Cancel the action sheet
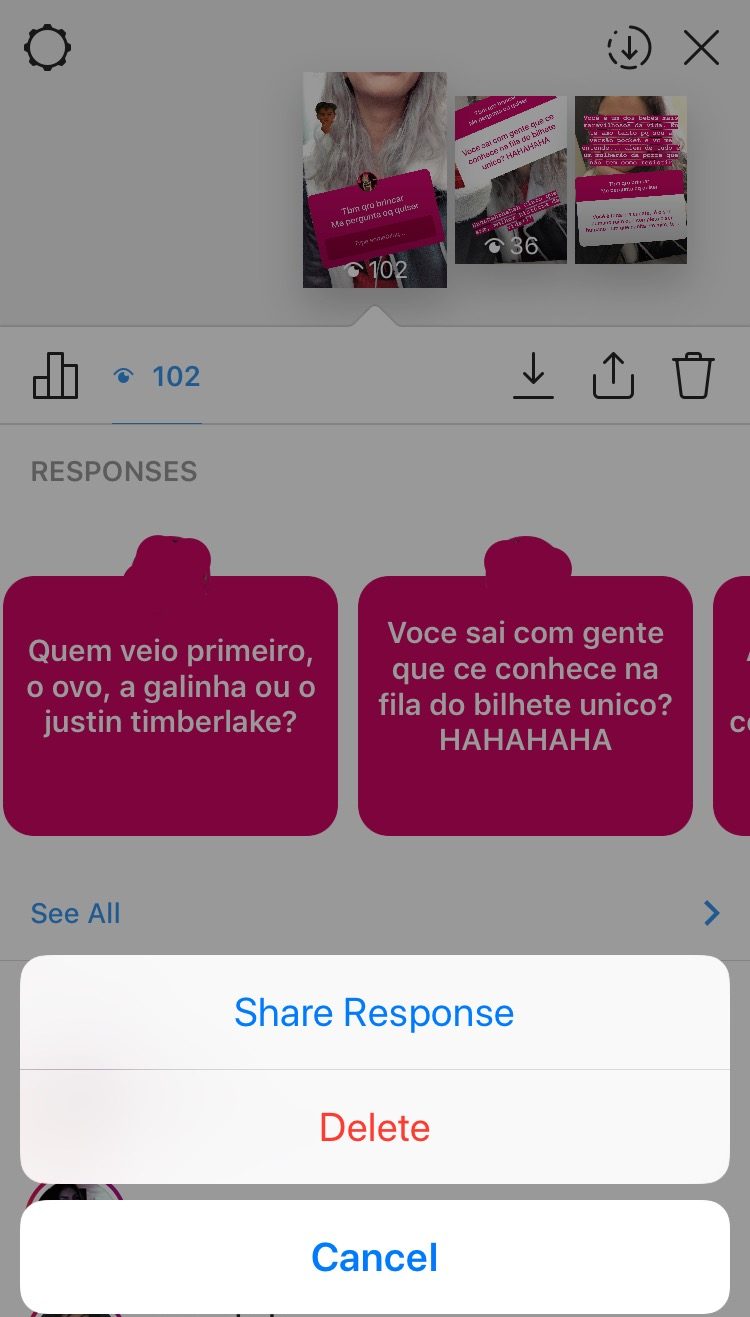Viewport: 750px width, 1317px height. tap(374, 1257)
